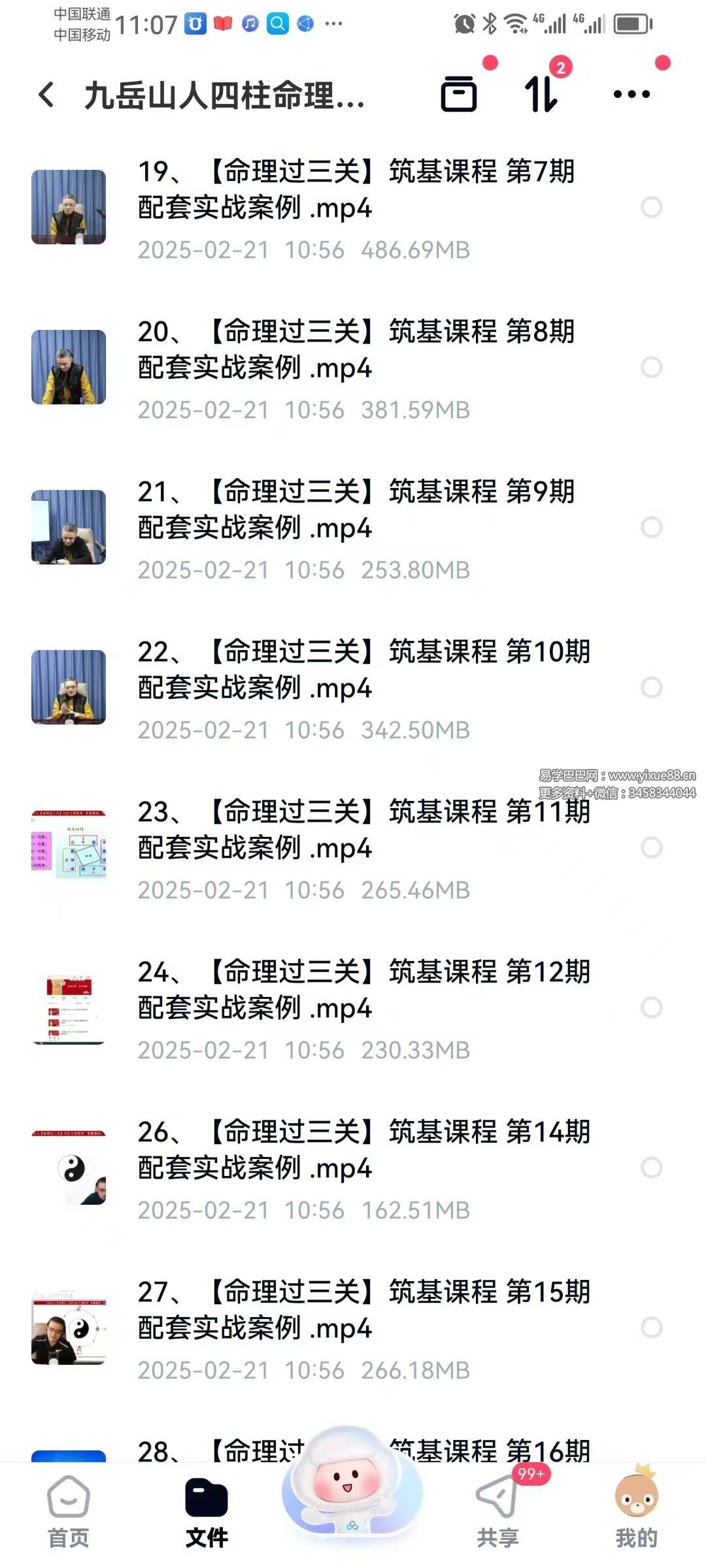Tap the thumbnail of video 20 第8期

[x=69, y=367]
